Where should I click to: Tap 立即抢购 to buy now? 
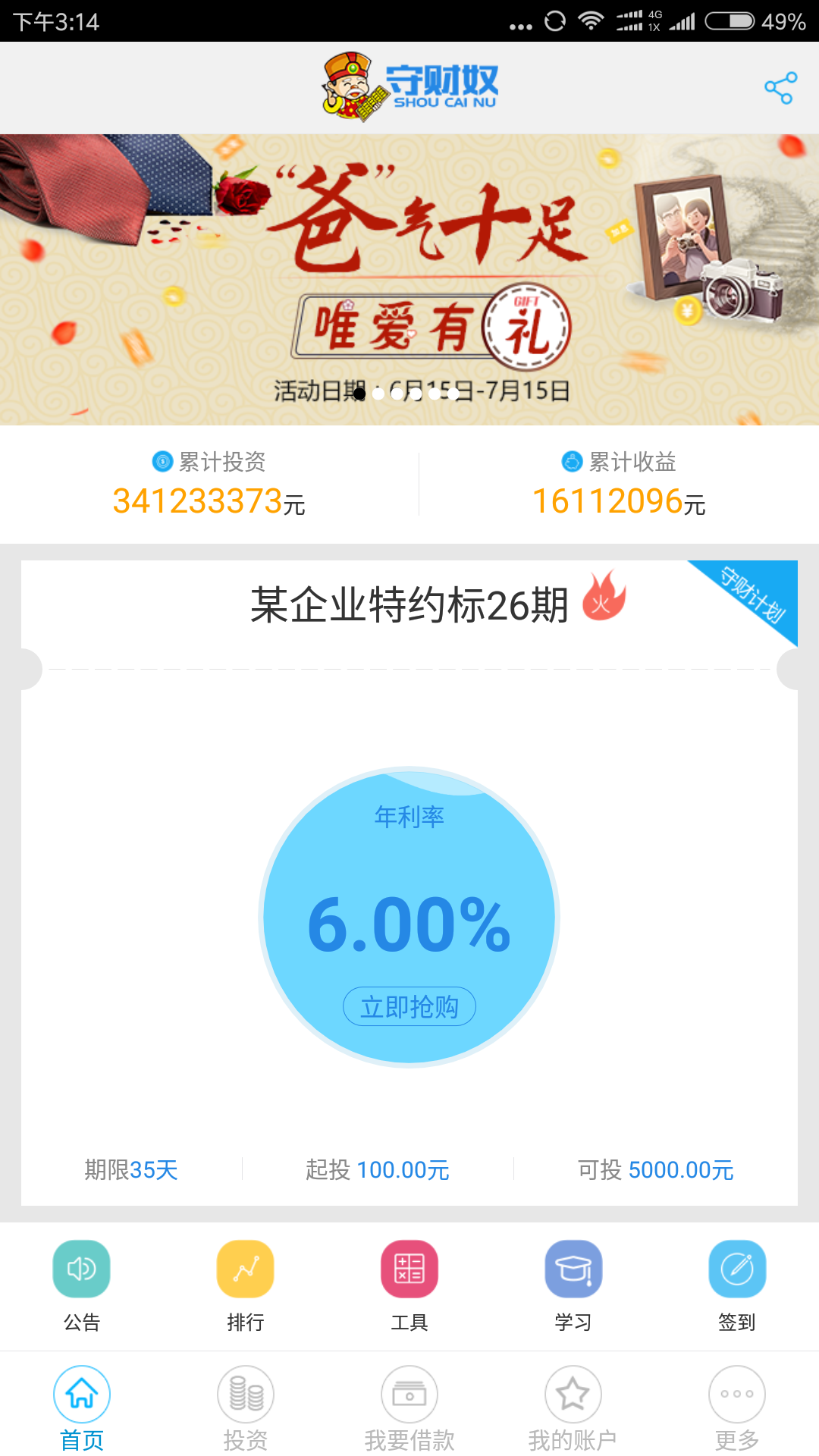point(409,1006)
